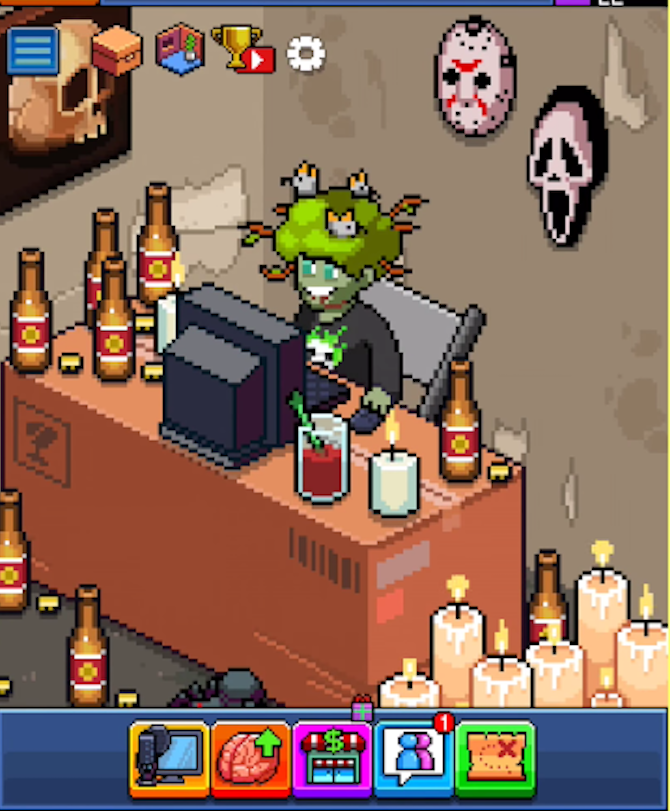Open the treasure map button
This screenshot has width=670, height=811.
[x=495, y=759]
